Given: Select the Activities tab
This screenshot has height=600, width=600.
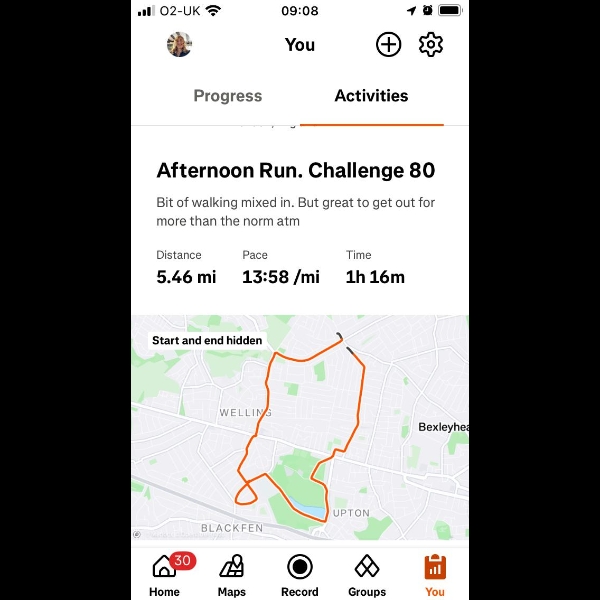Looking at the screenshot, I should click(371, 96).
